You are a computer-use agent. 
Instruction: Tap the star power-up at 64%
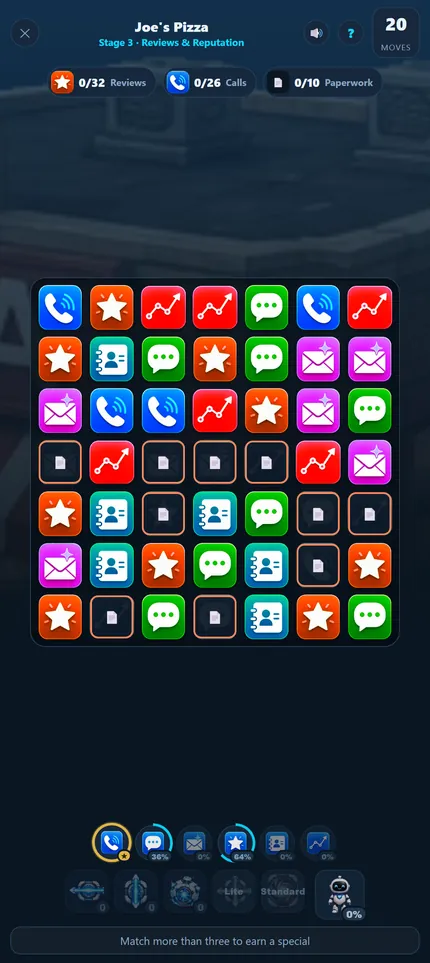[x=236, y=843]
